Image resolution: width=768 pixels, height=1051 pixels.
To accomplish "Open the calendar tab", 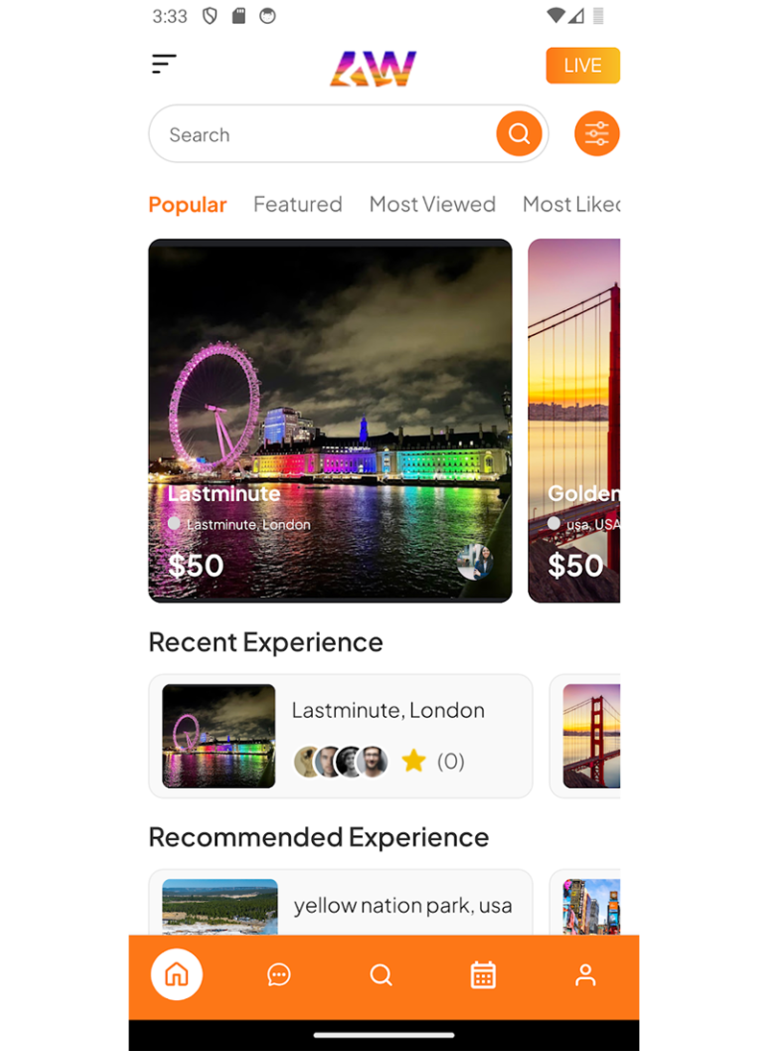I will tap(483, 975).
